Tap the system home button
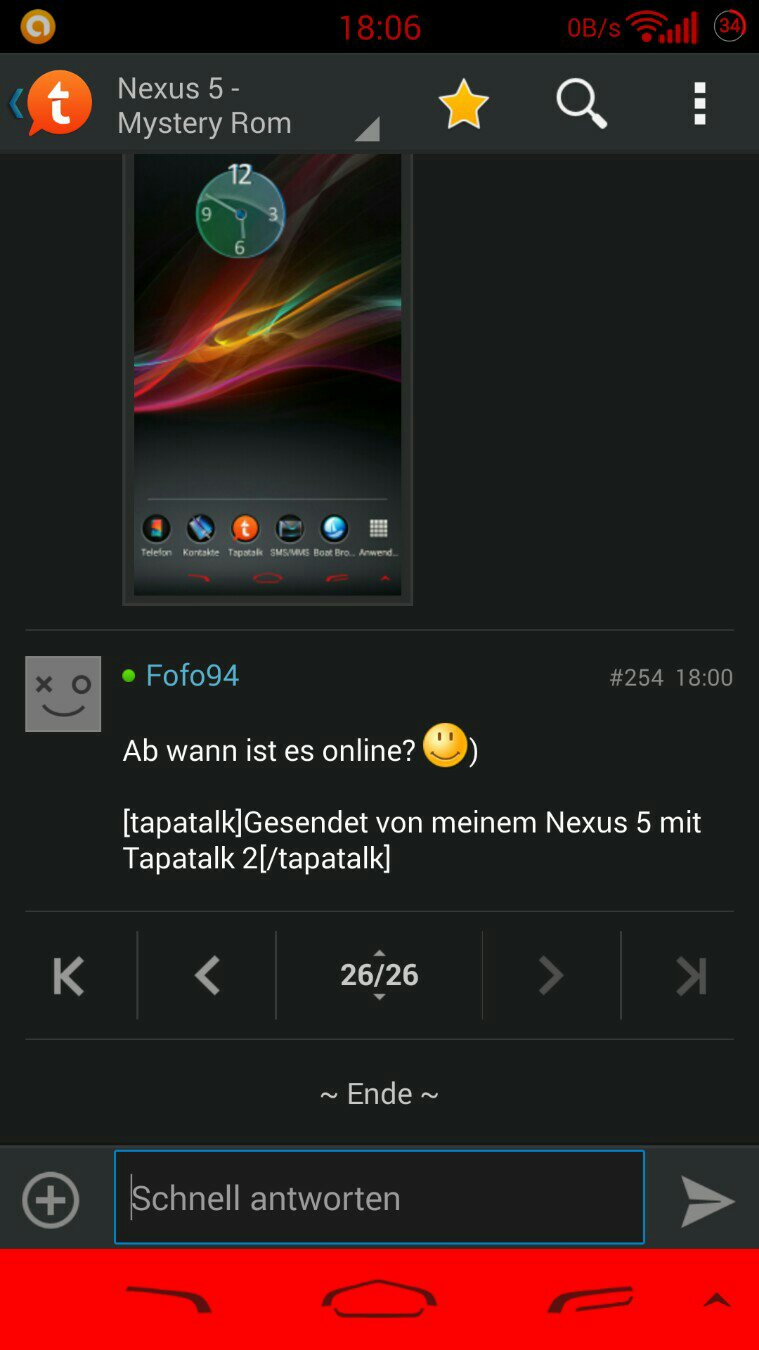 (379, 1299)
